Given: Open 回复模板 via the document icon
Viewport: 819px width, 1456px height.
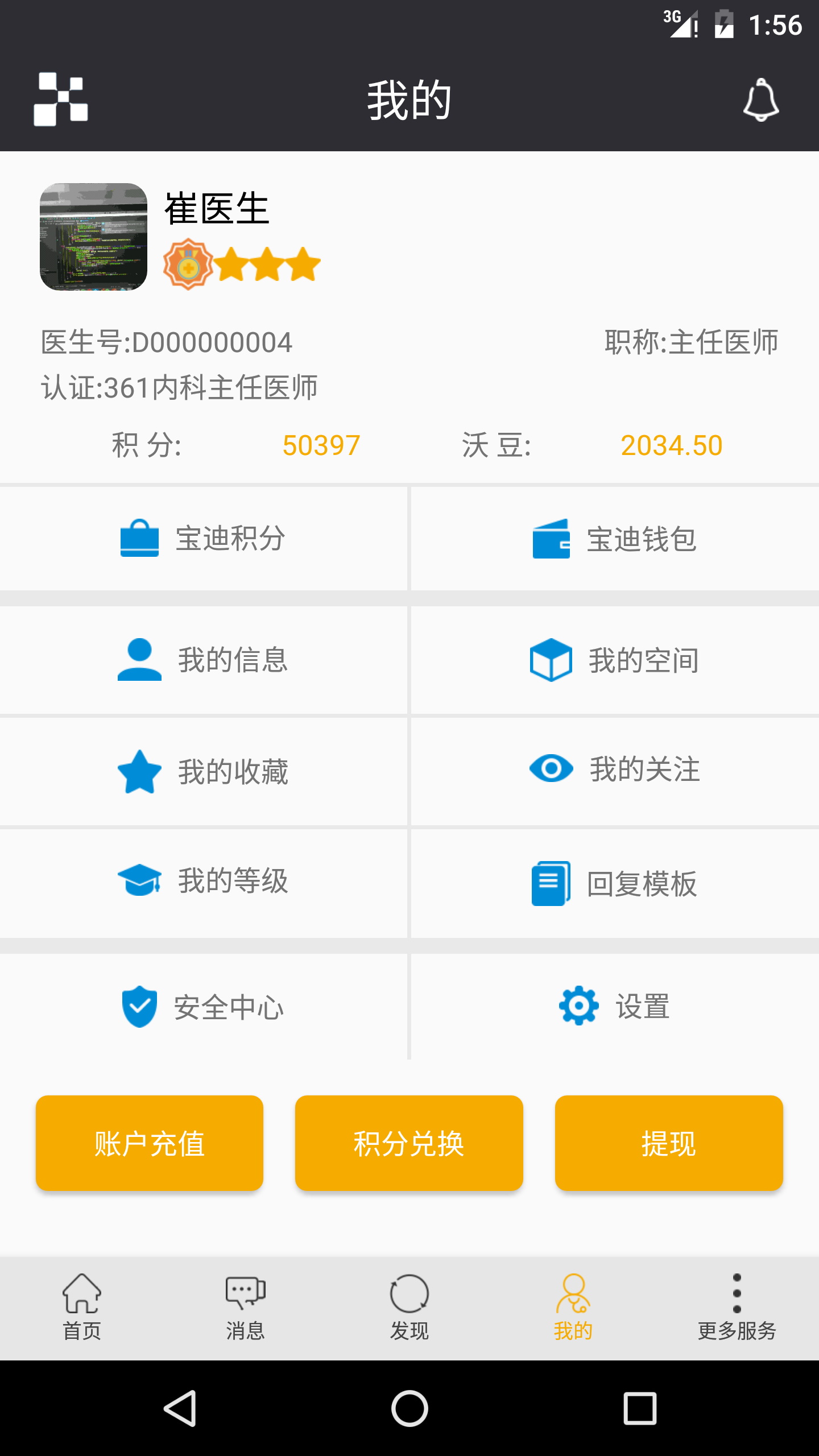Looking at the screenshot, I should 549,882.
